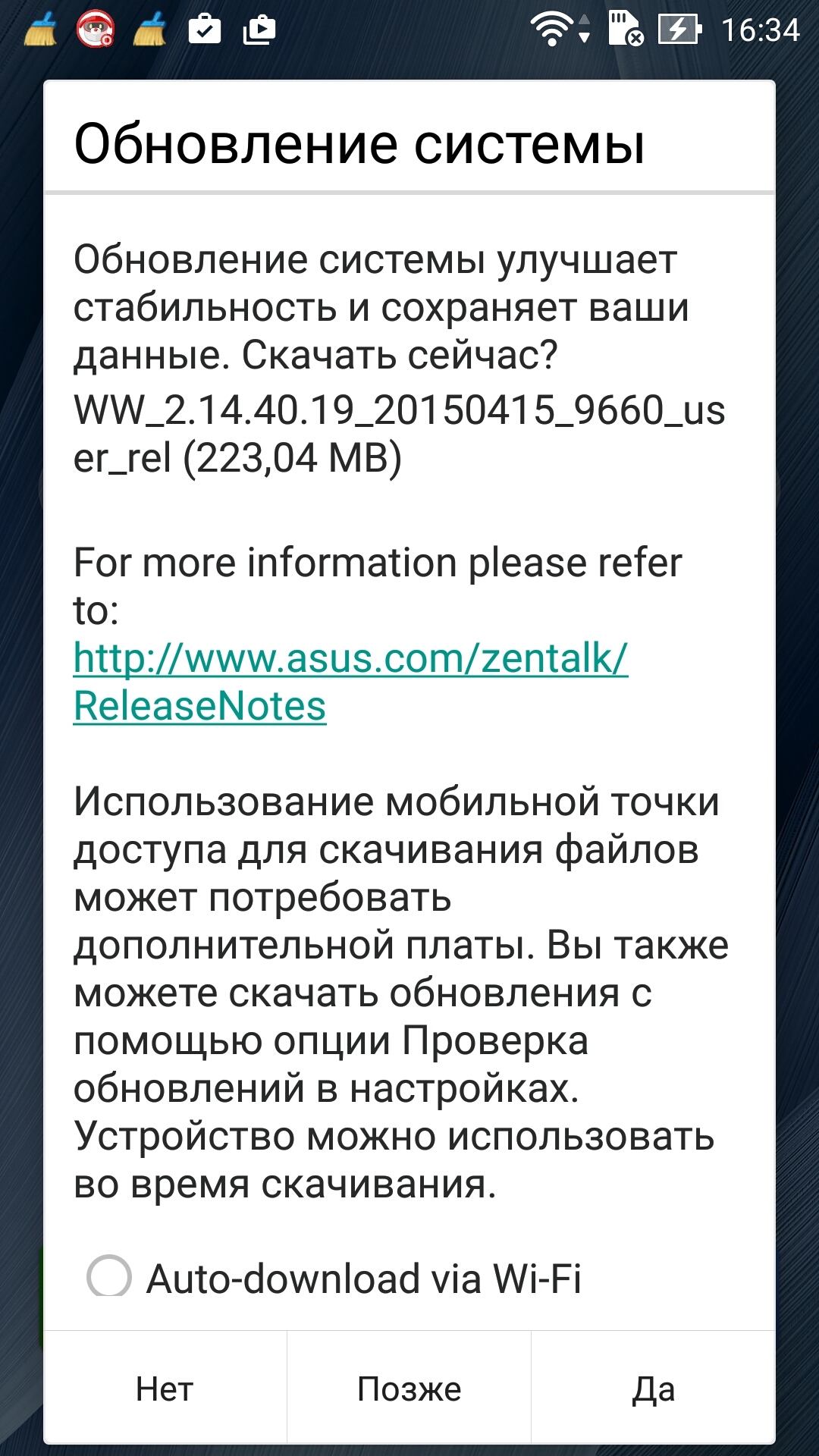Viewport: 819px width, 1456px height.
Task: Open the ASUS ZenTalk ReleaseNotes link
Action: [350, 682]
